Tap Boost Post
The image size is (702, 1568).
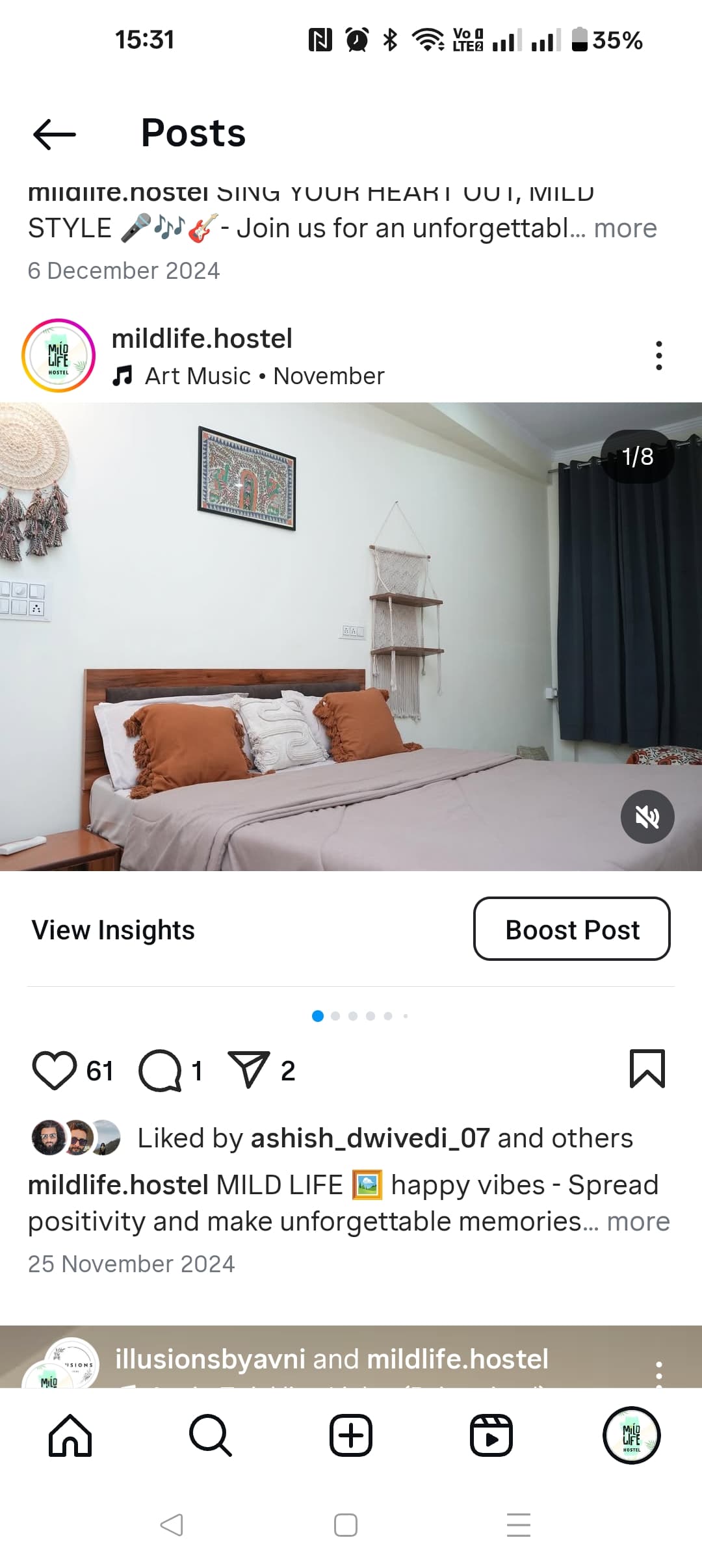(x=572, y=930)
